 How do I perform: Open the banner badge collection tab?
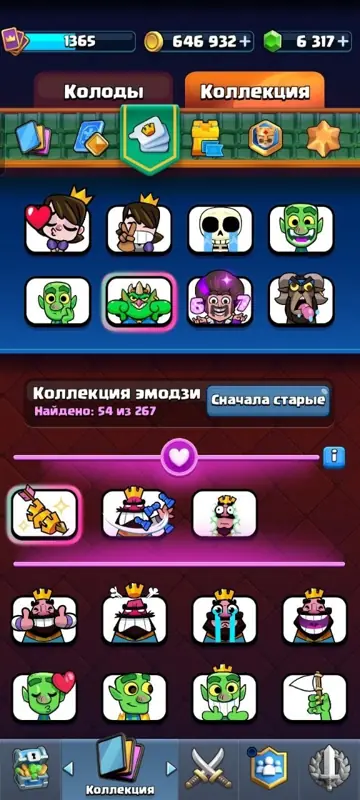pyautogui.click(x=265, y=138)
